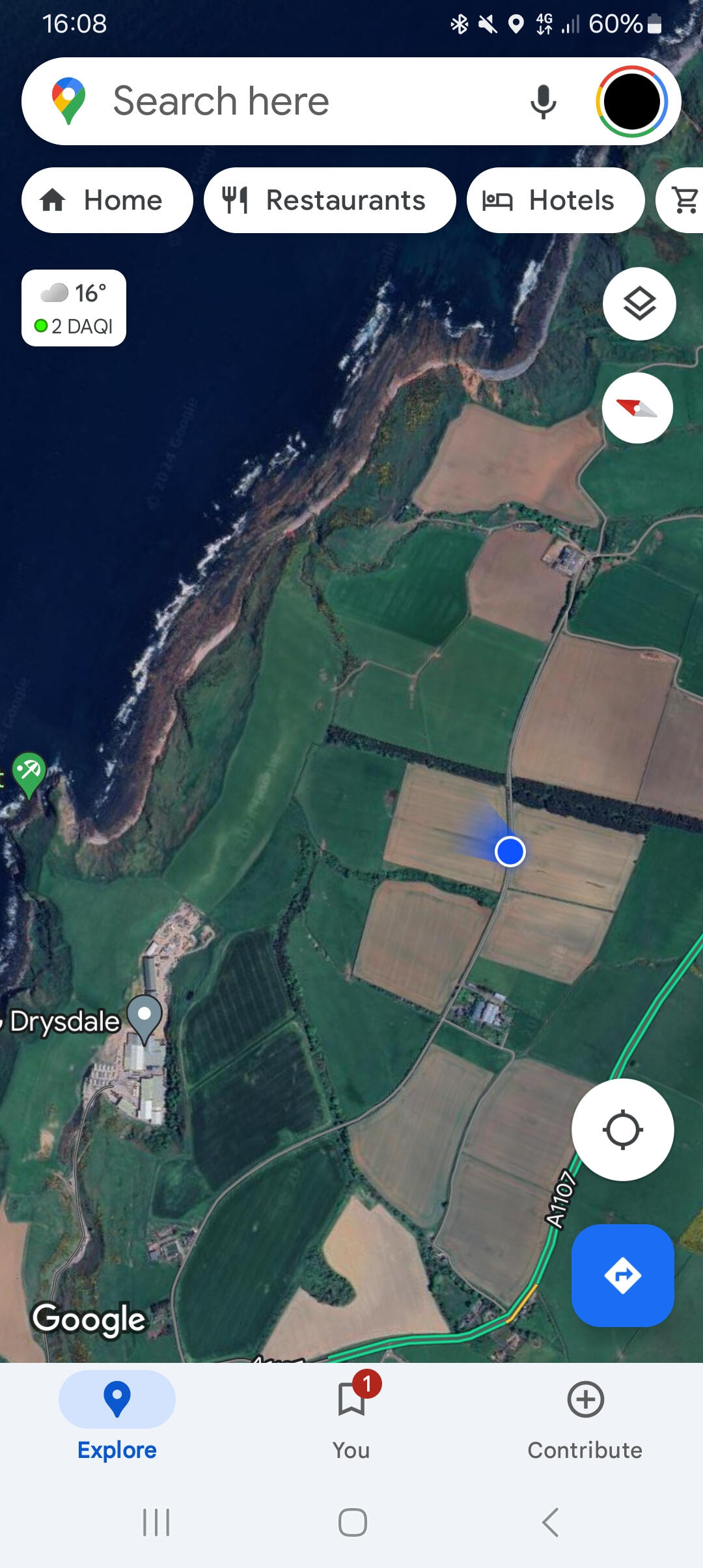The width and height of the screenshot is (703, 1568).
Task: Start voice search with the microphone
Action: 543,102
